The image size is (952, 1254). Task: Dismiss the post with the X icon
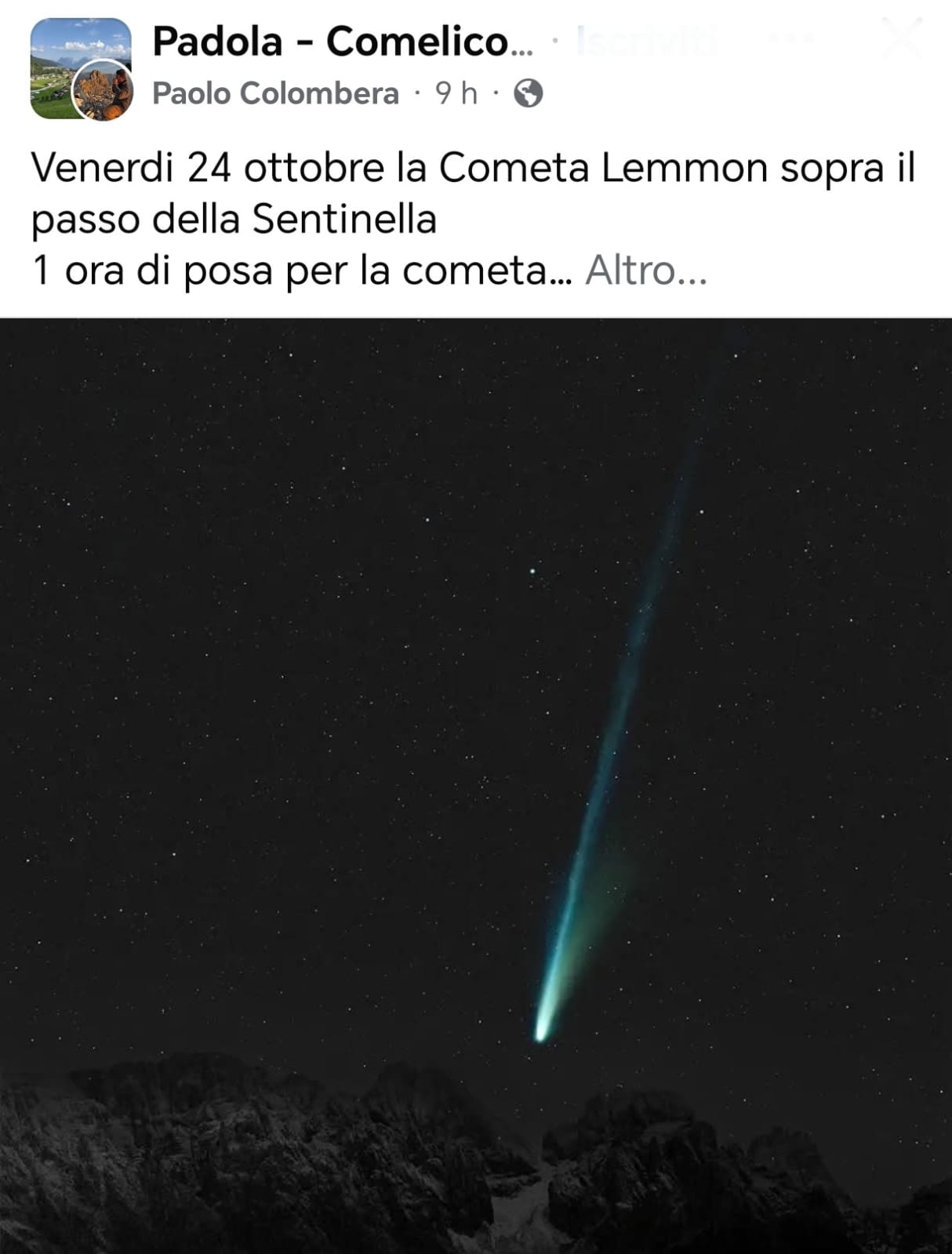[x=901, y=38]
